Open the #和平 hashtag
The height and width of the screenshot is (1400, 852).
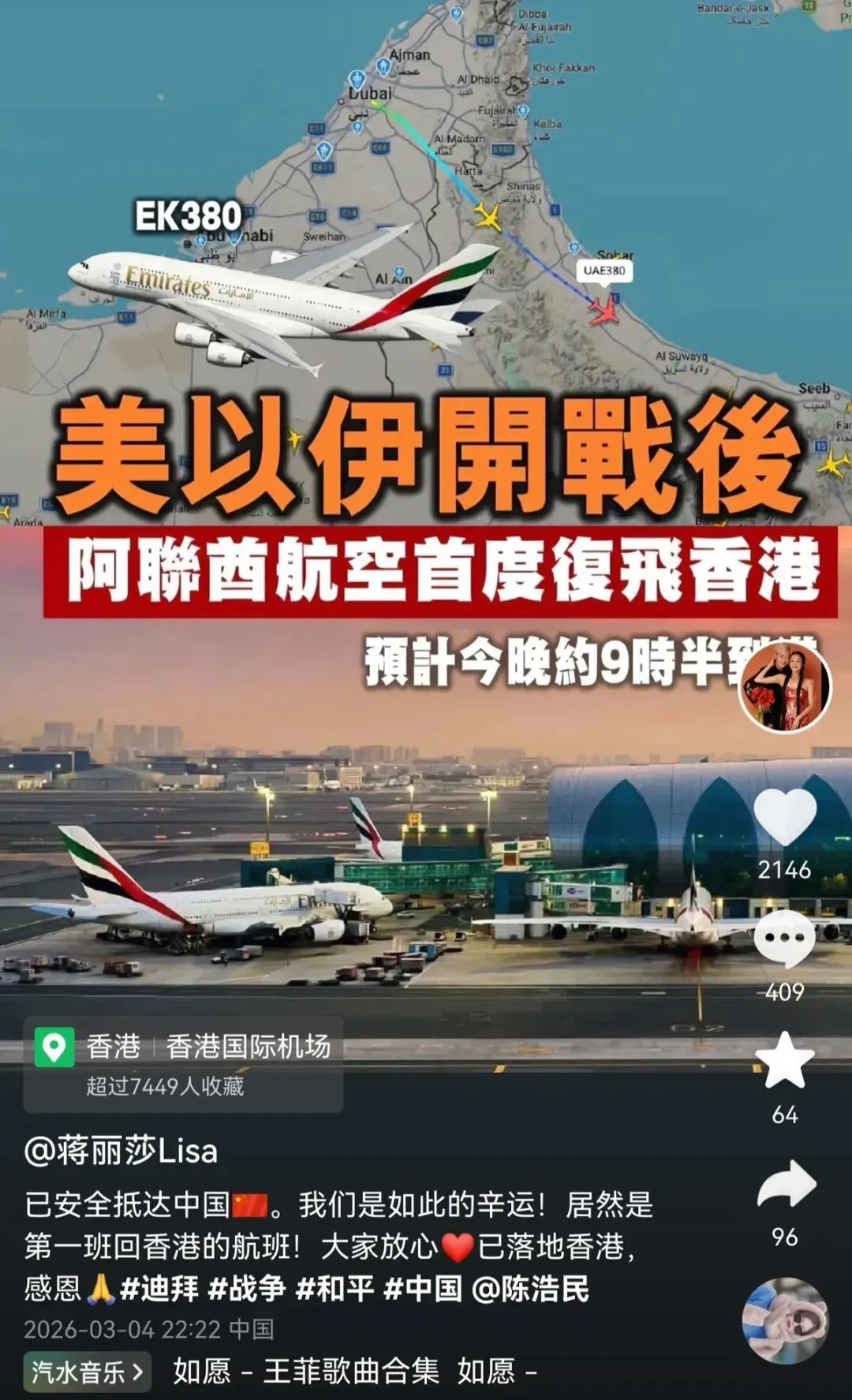point(334,1289)
